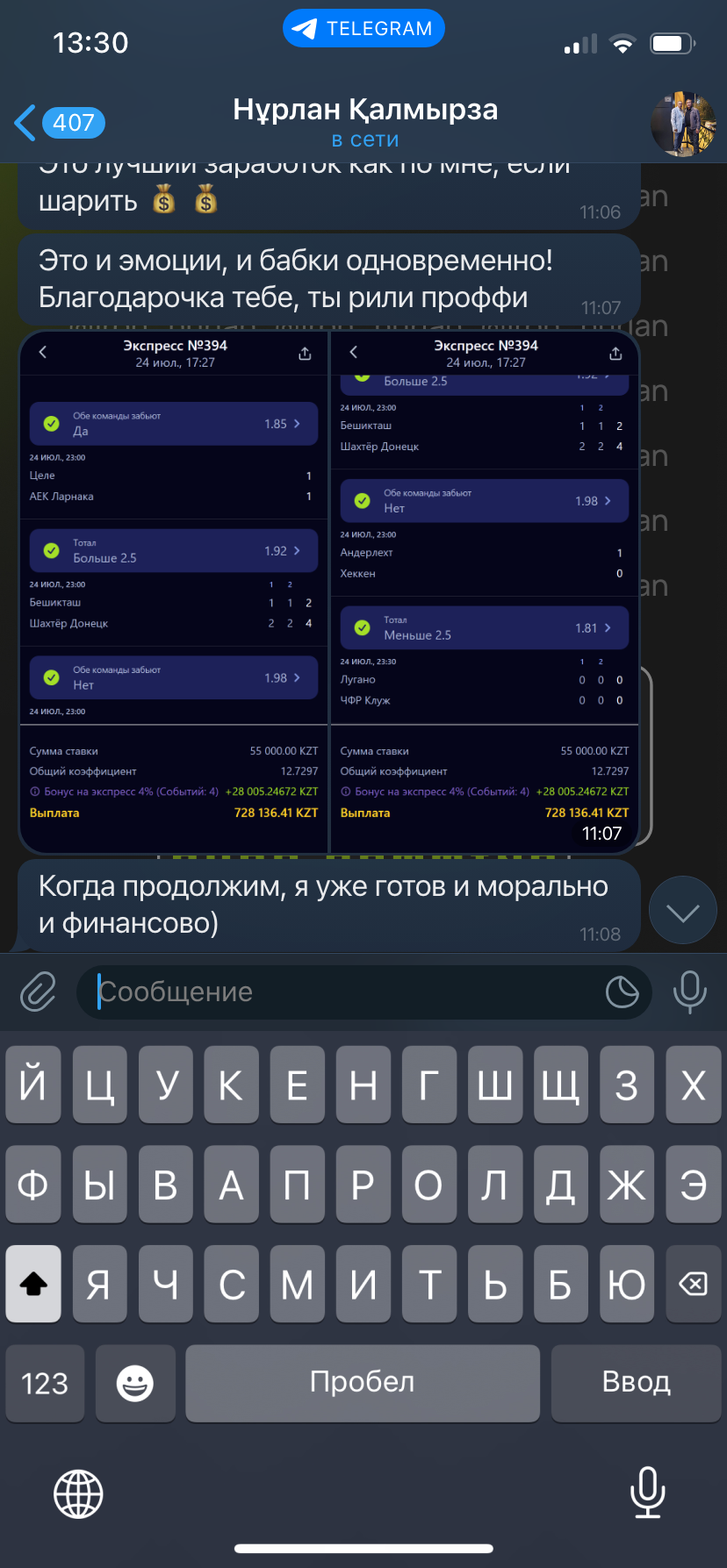Switch the keyboard to 123 numbers
Image resolution: width=727 pixels, height=1568 pixels.
tap(45, 1383)
